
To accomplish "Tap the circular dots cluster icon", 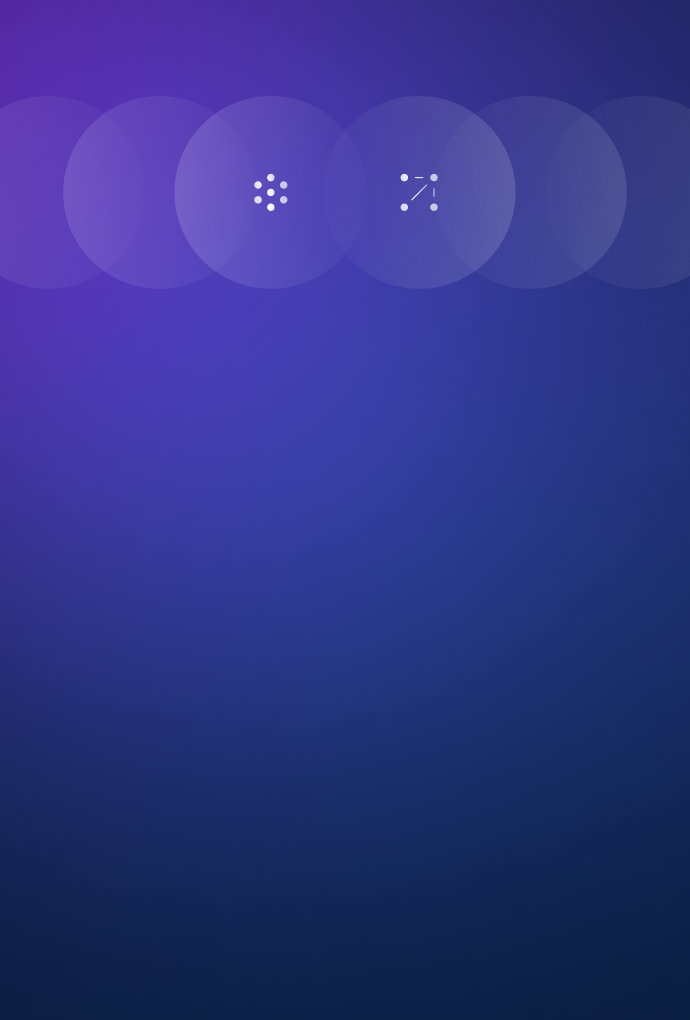I will pyautogui.click(x=270, y=192).
